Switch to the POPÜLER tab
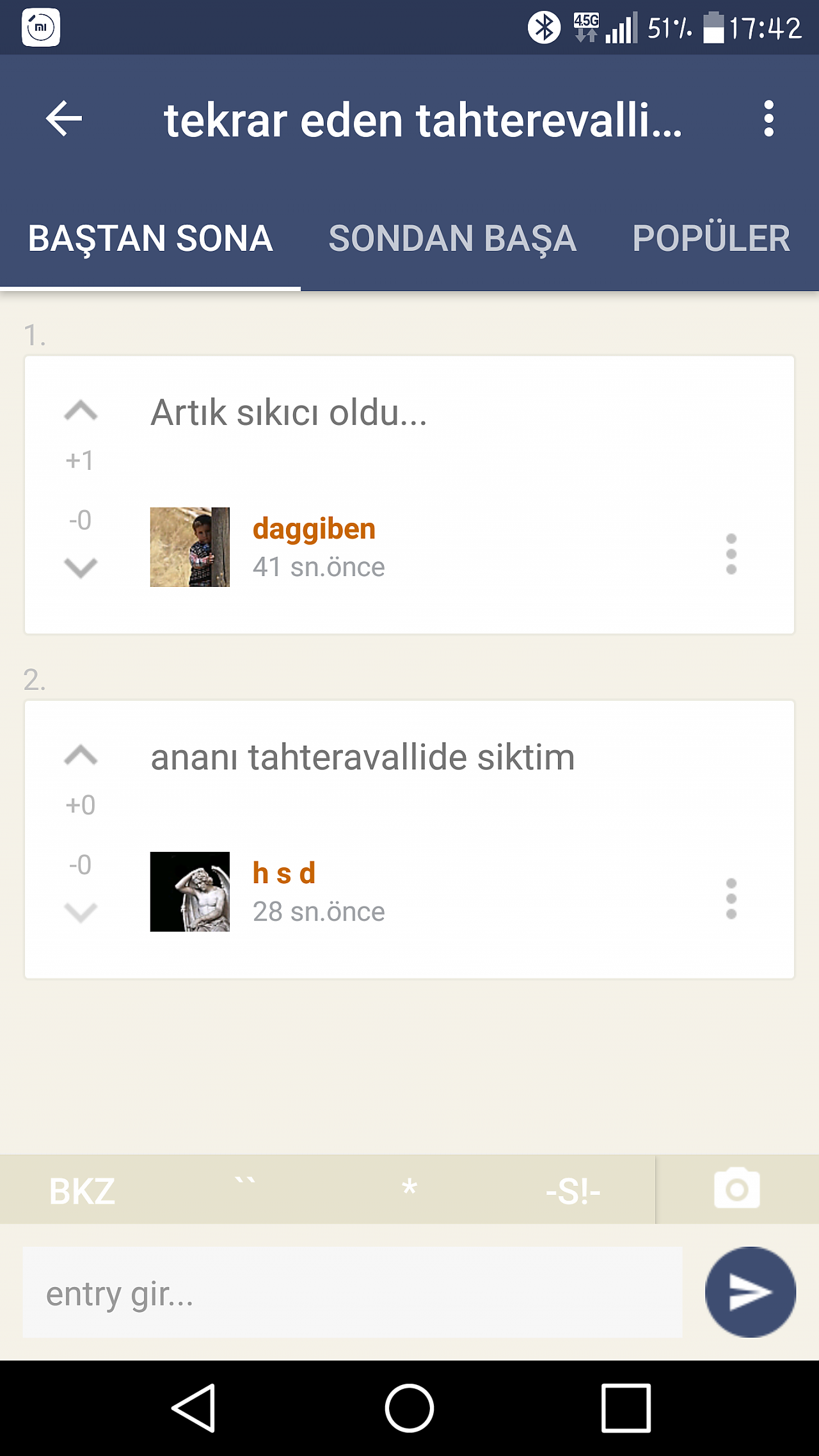 (711, 239)
